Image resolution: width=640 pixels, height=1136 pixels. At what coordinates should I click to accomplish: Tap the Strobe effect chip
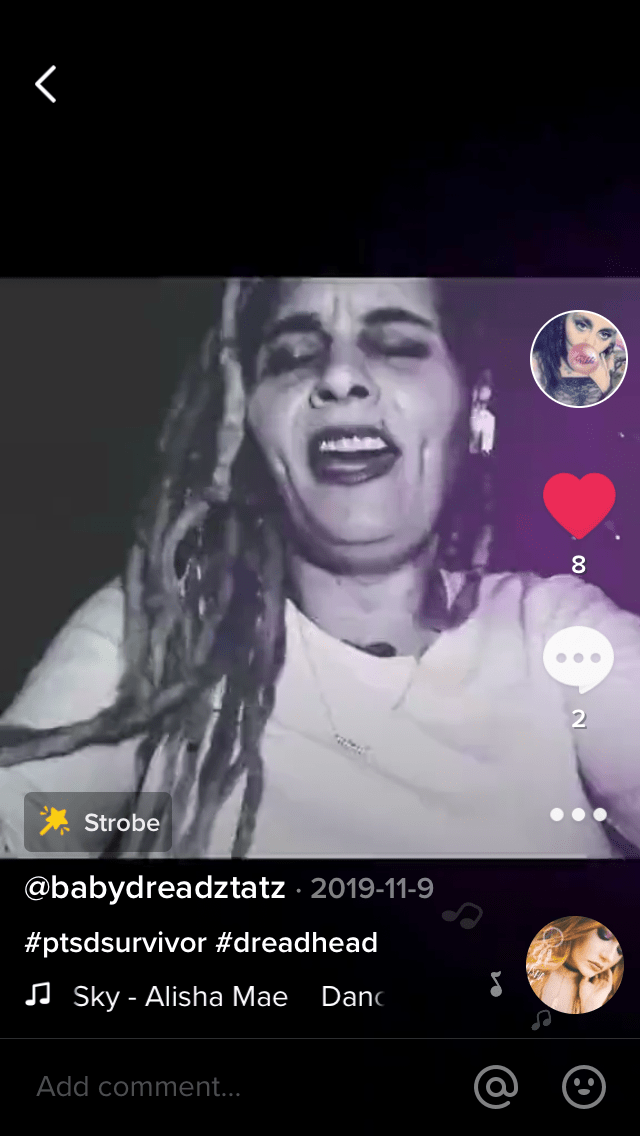tap(98, 822)
